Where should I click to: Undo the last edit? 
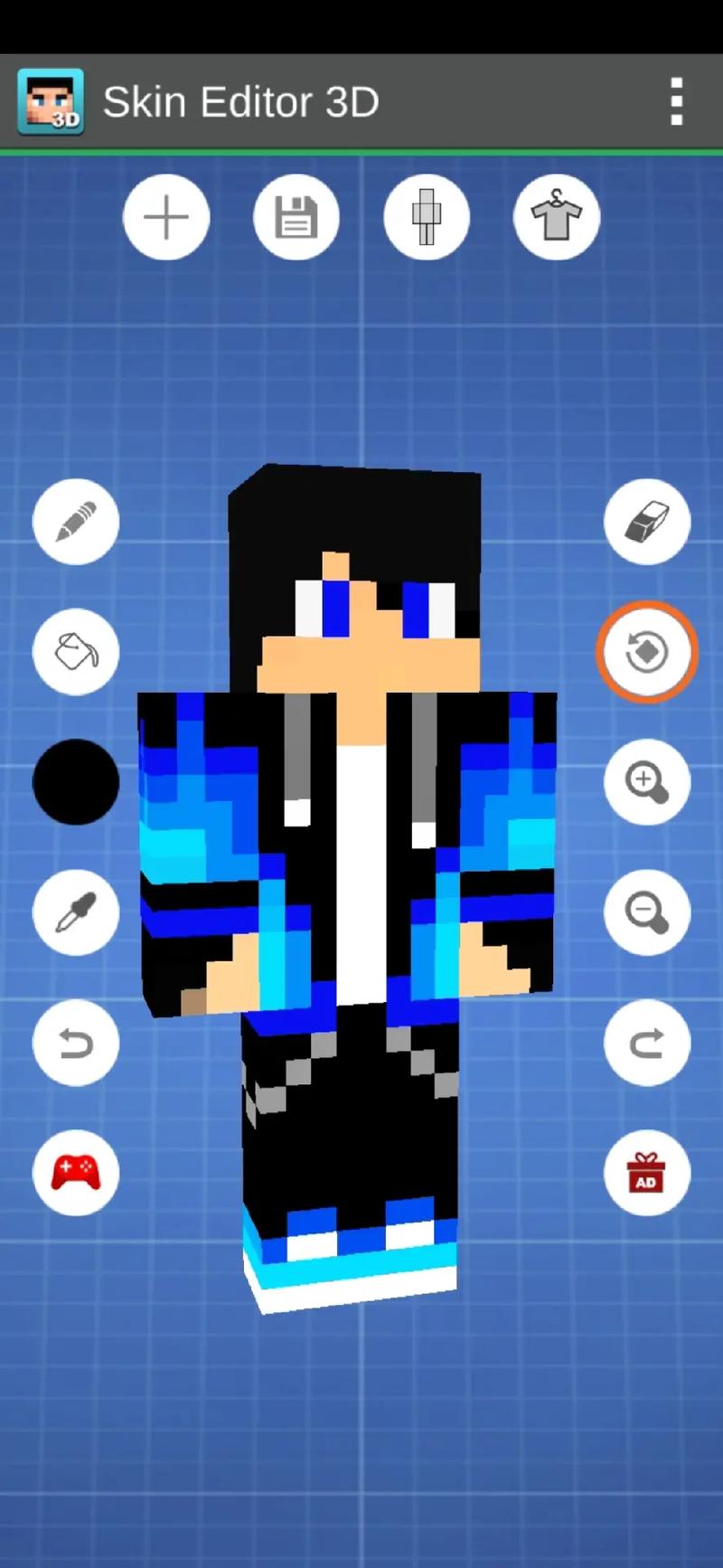point(76,1043)
